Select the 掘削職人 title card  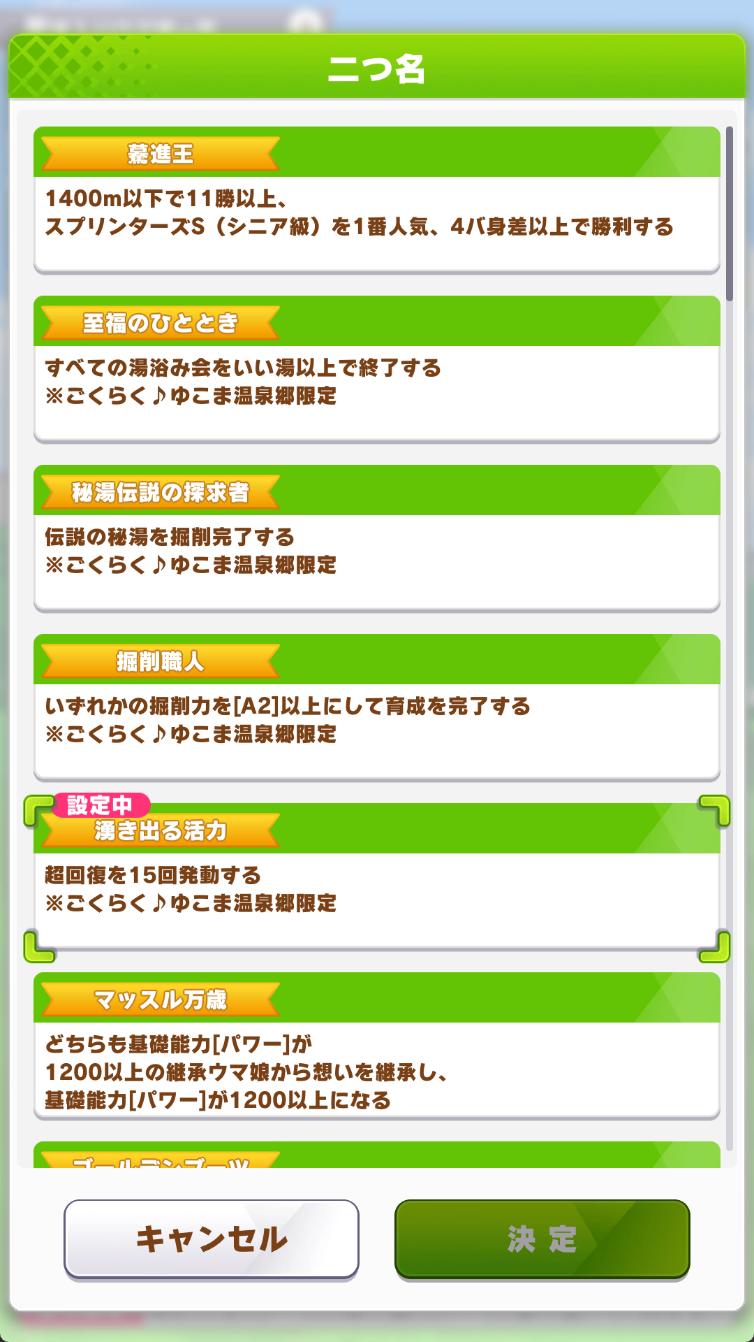(x=377, y=707)
